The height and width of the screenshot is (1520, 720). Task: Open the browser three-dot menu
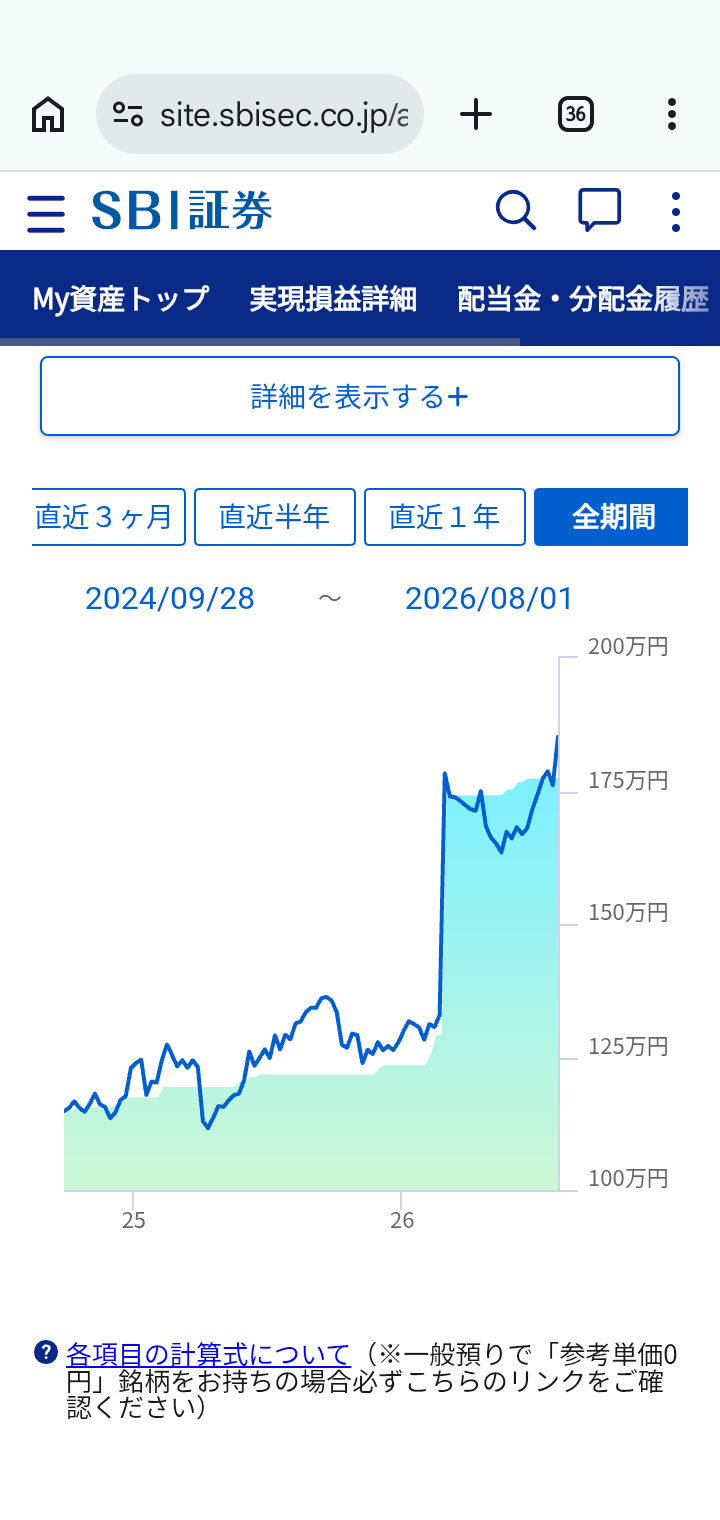[x=672, y=114]
